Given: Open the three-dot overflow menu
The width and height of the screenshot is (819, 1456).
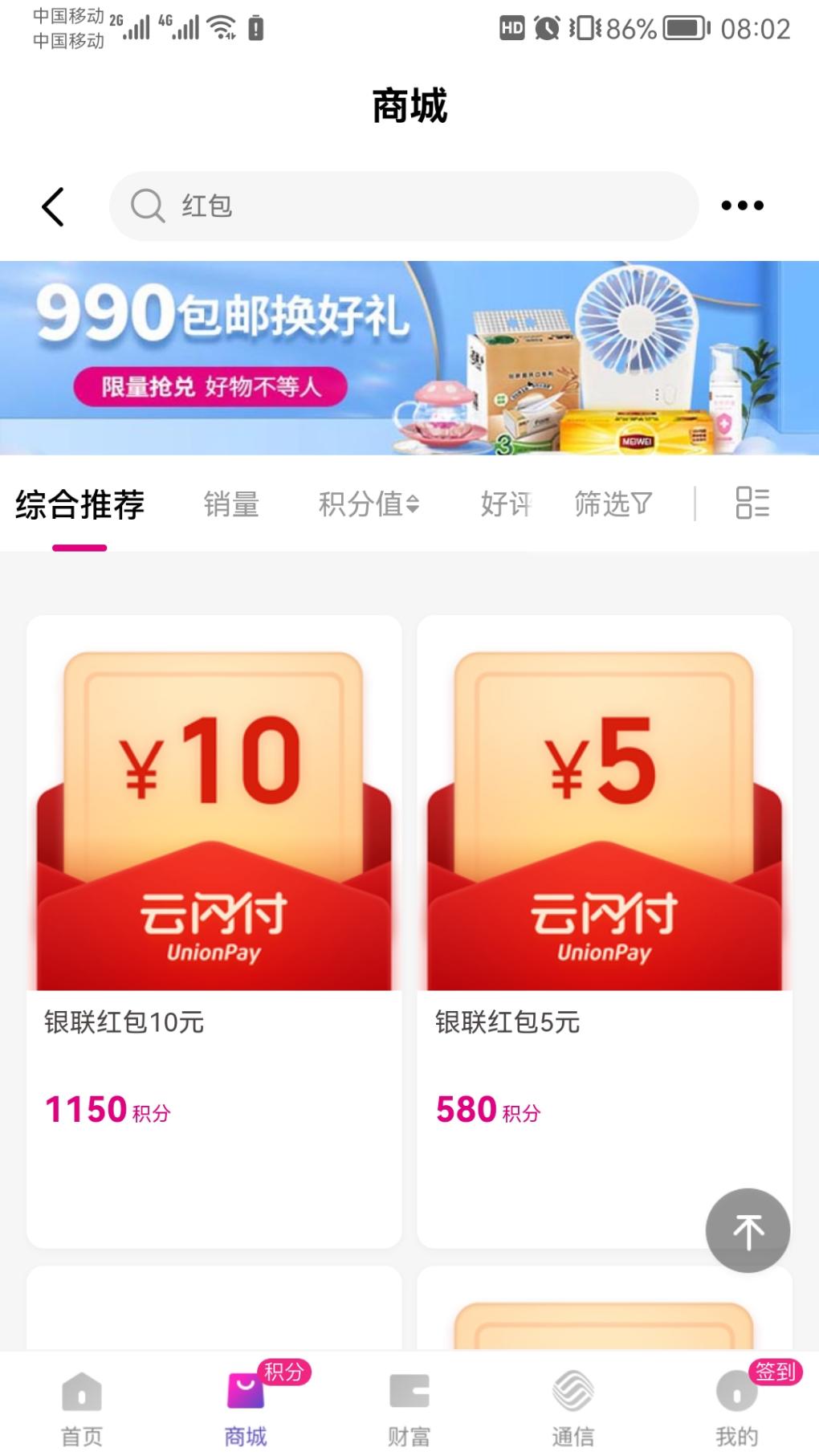Looking at the screenshot, I should point(742,206).
